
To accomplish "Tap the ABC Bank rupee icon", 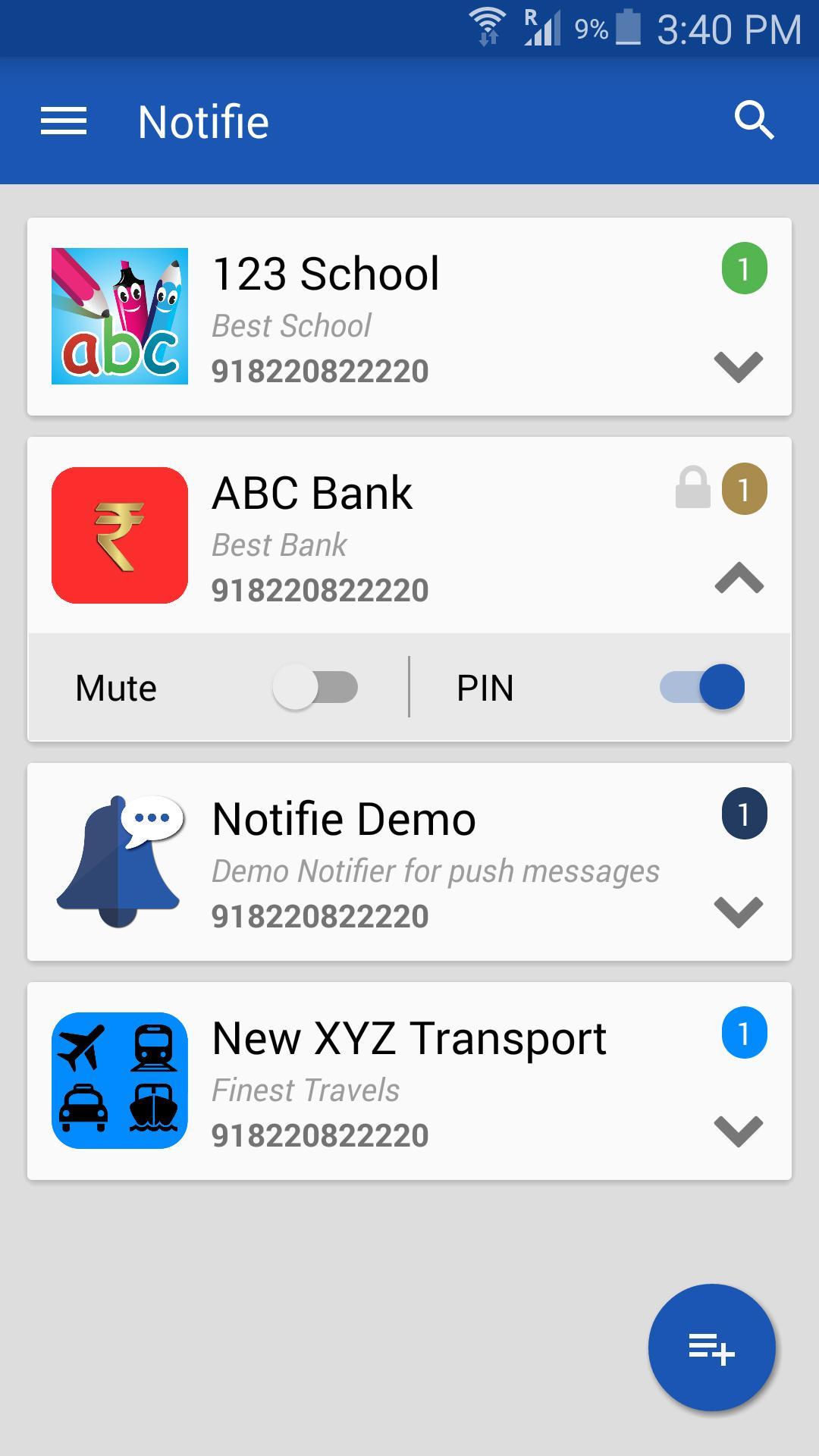I will click(x=119, y=533).
